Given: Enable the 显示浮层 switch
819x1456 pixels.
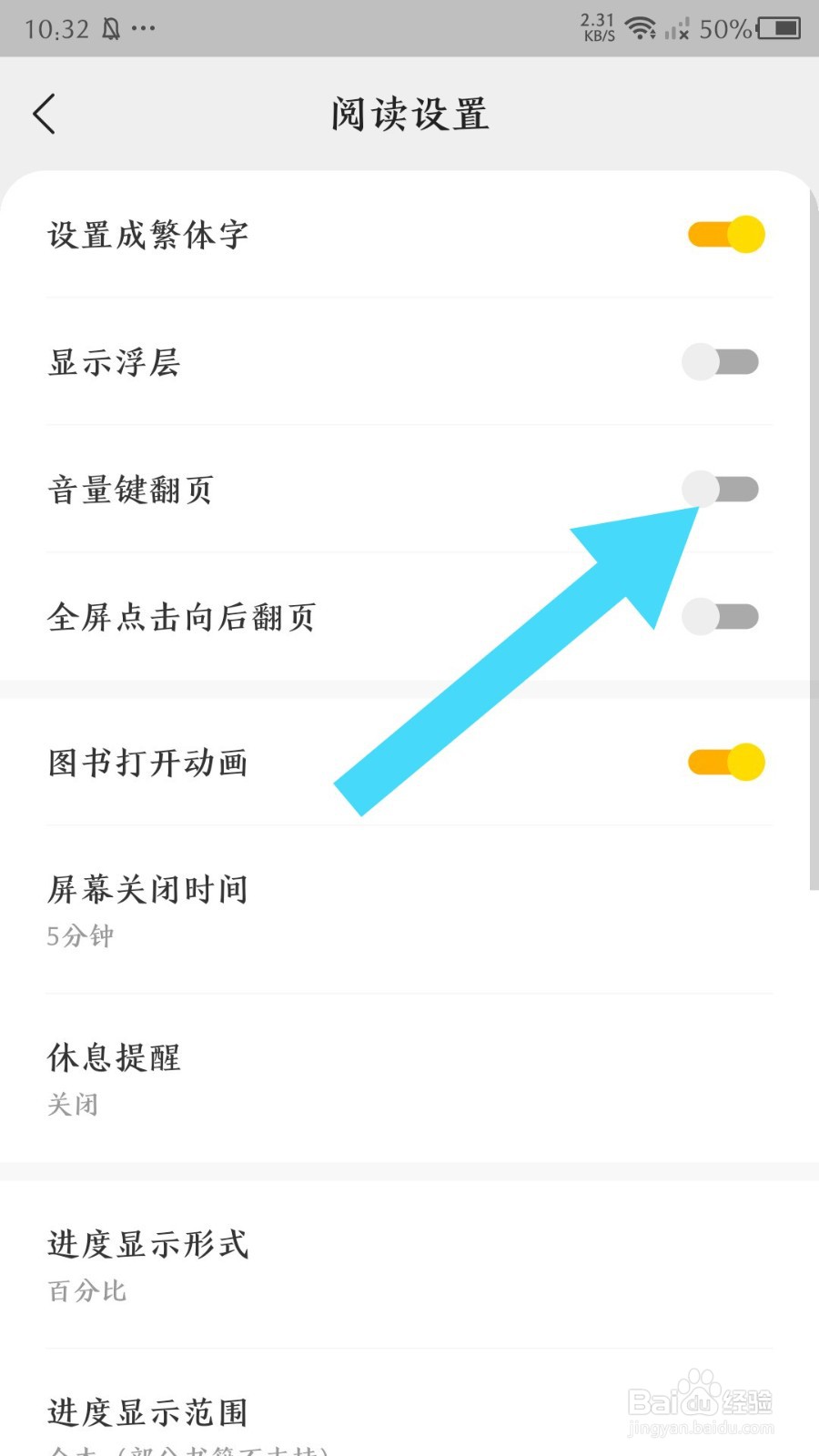Looking at the screenshot, I should click(x=721, y=361).
